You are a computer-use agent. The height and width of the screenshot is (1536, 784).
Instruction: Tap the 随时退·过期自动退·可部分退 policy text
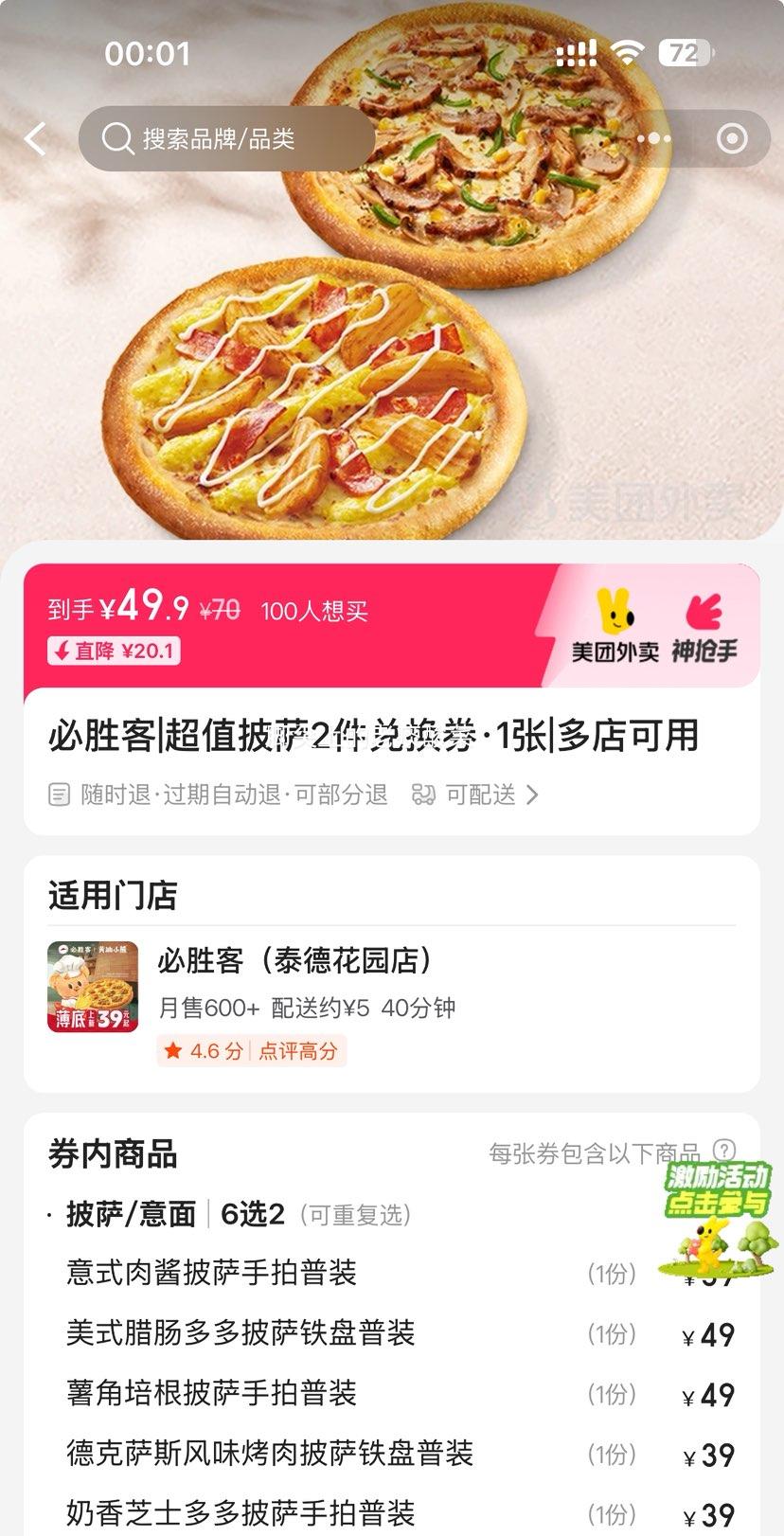tap(232, 795)
